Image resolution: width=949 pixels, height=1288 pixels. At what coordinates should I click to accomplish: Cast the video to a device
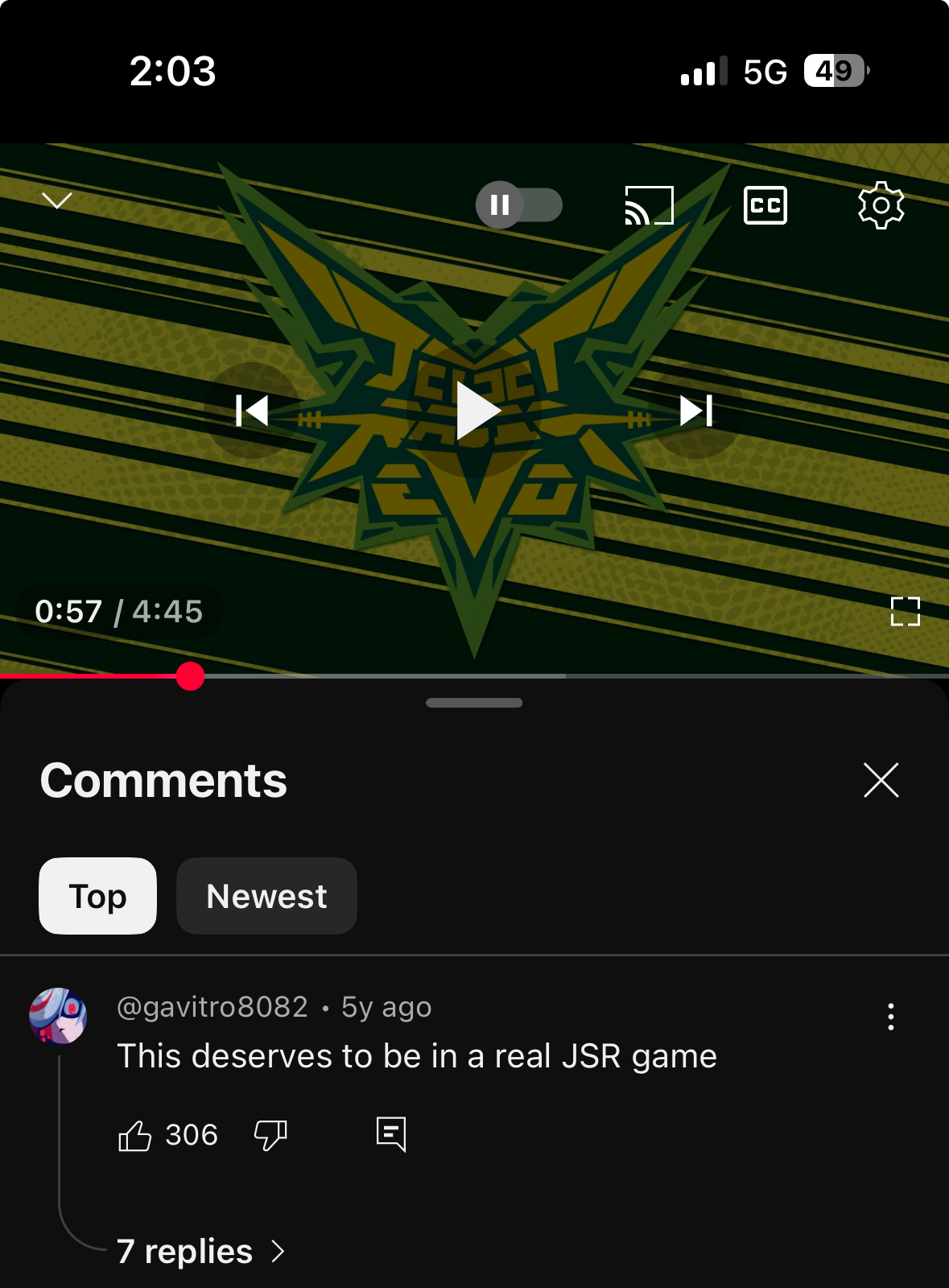pyautogui.click(x=649, y=205)
